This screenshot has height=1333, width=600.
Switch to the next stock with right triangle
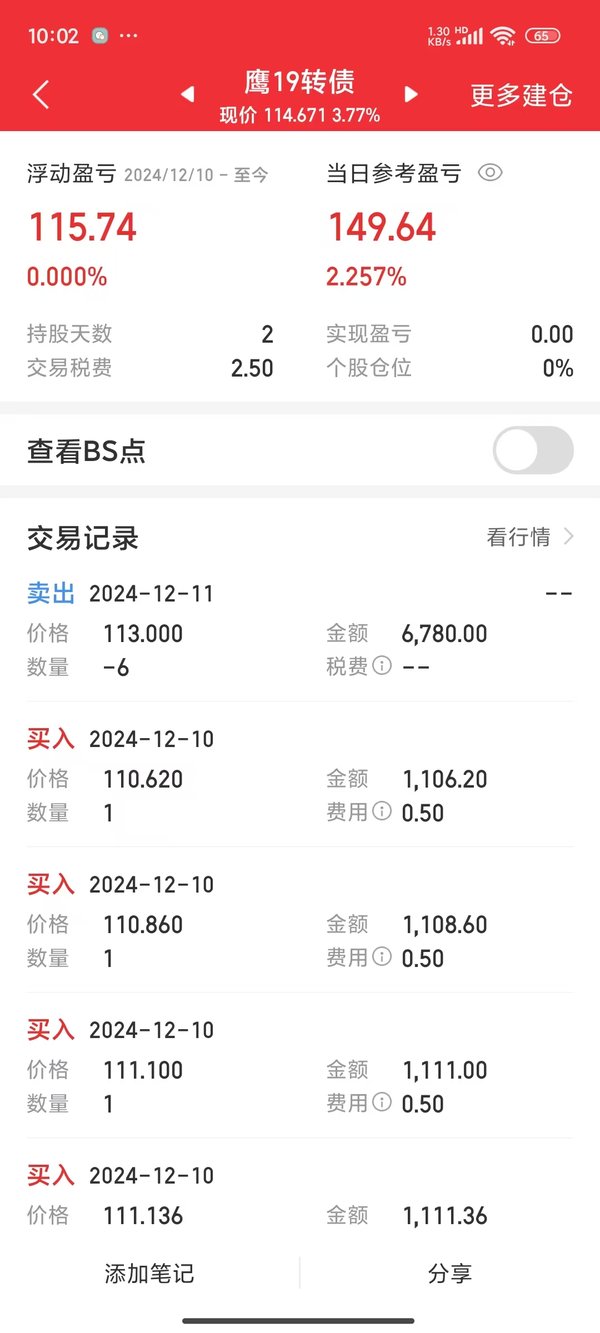[411, 95]
